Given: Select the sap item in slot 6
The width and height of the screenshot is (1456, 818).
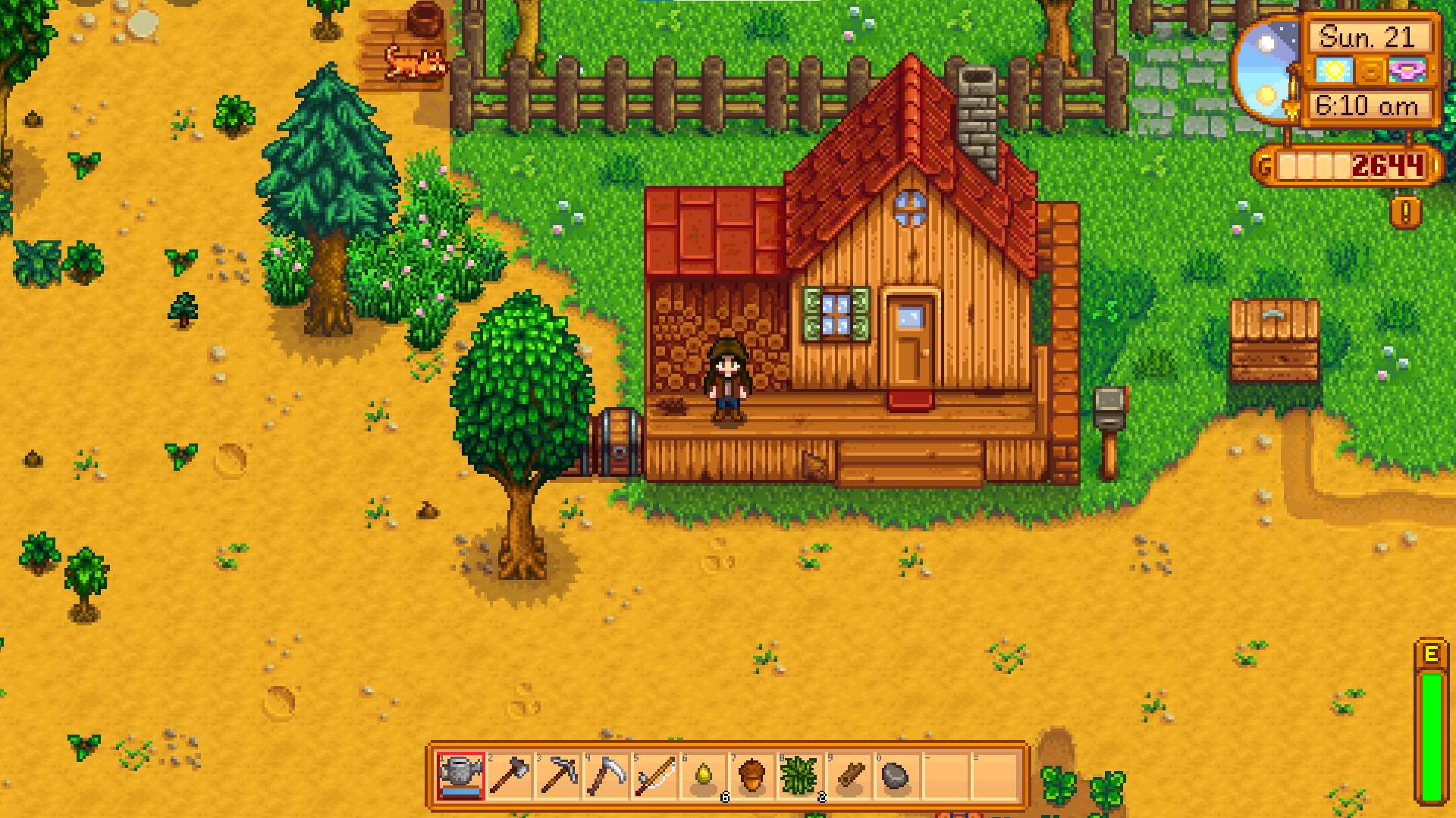Looking at the screenshot, I should point(704,776).
